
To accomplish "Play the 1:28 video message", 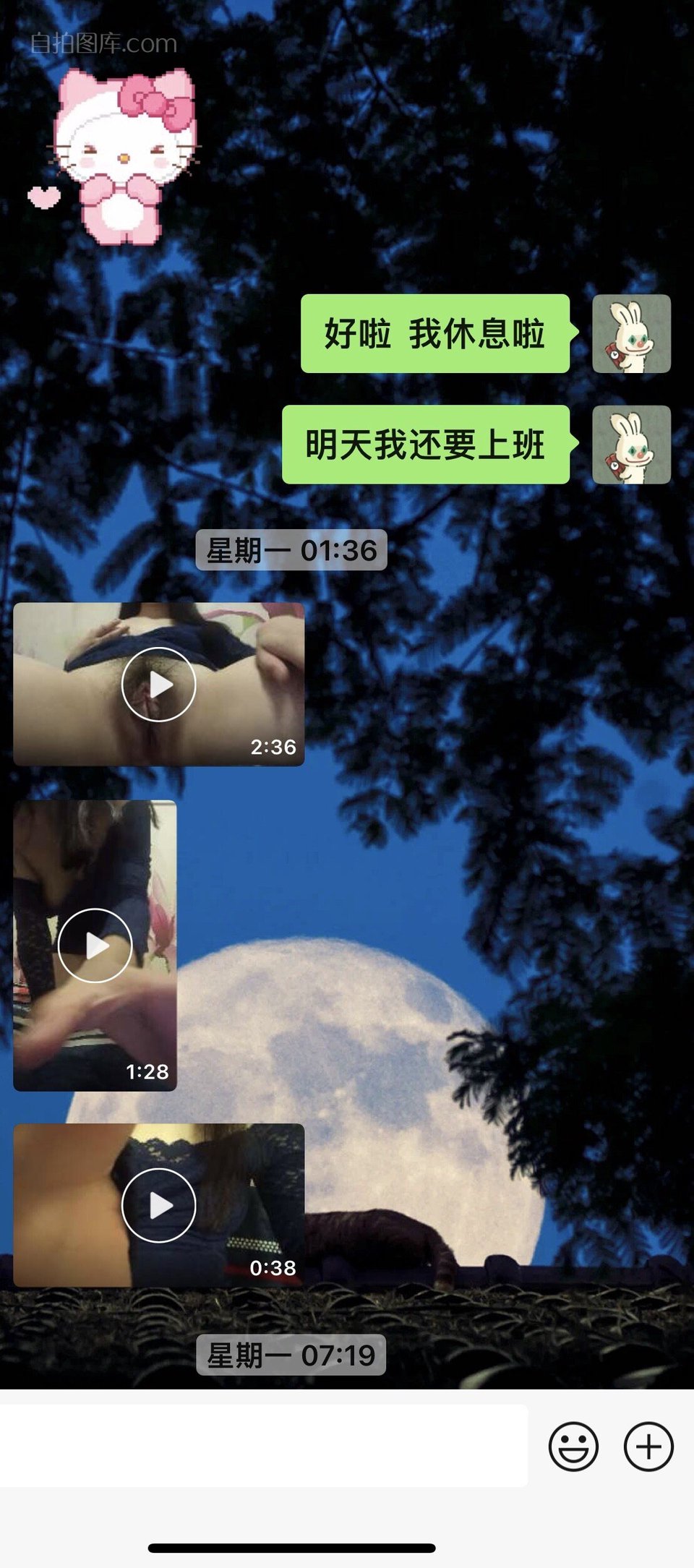I will click(x=95, y=945).
